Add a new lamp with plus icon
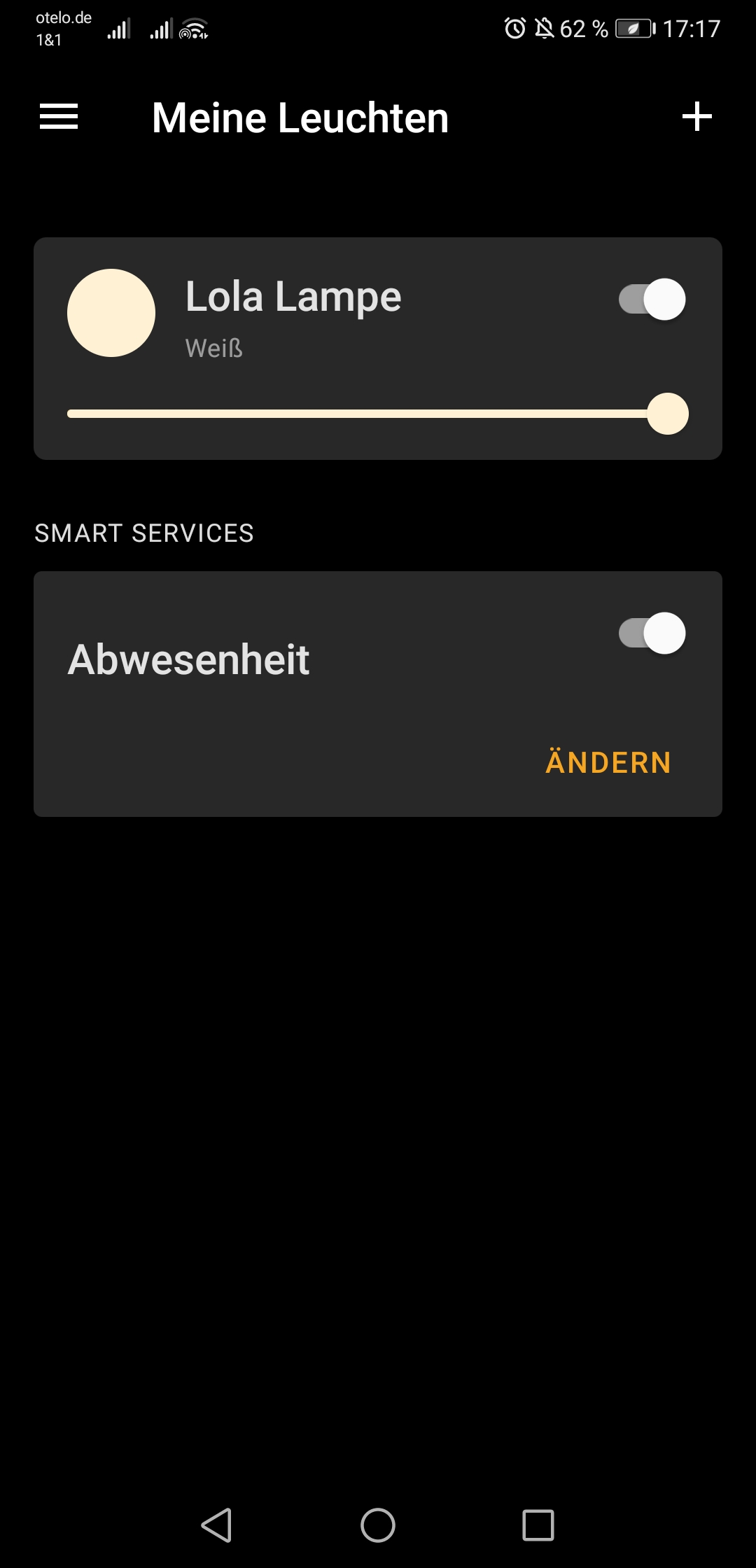This screenshot has width=756, height=1568. coord(696,117)
